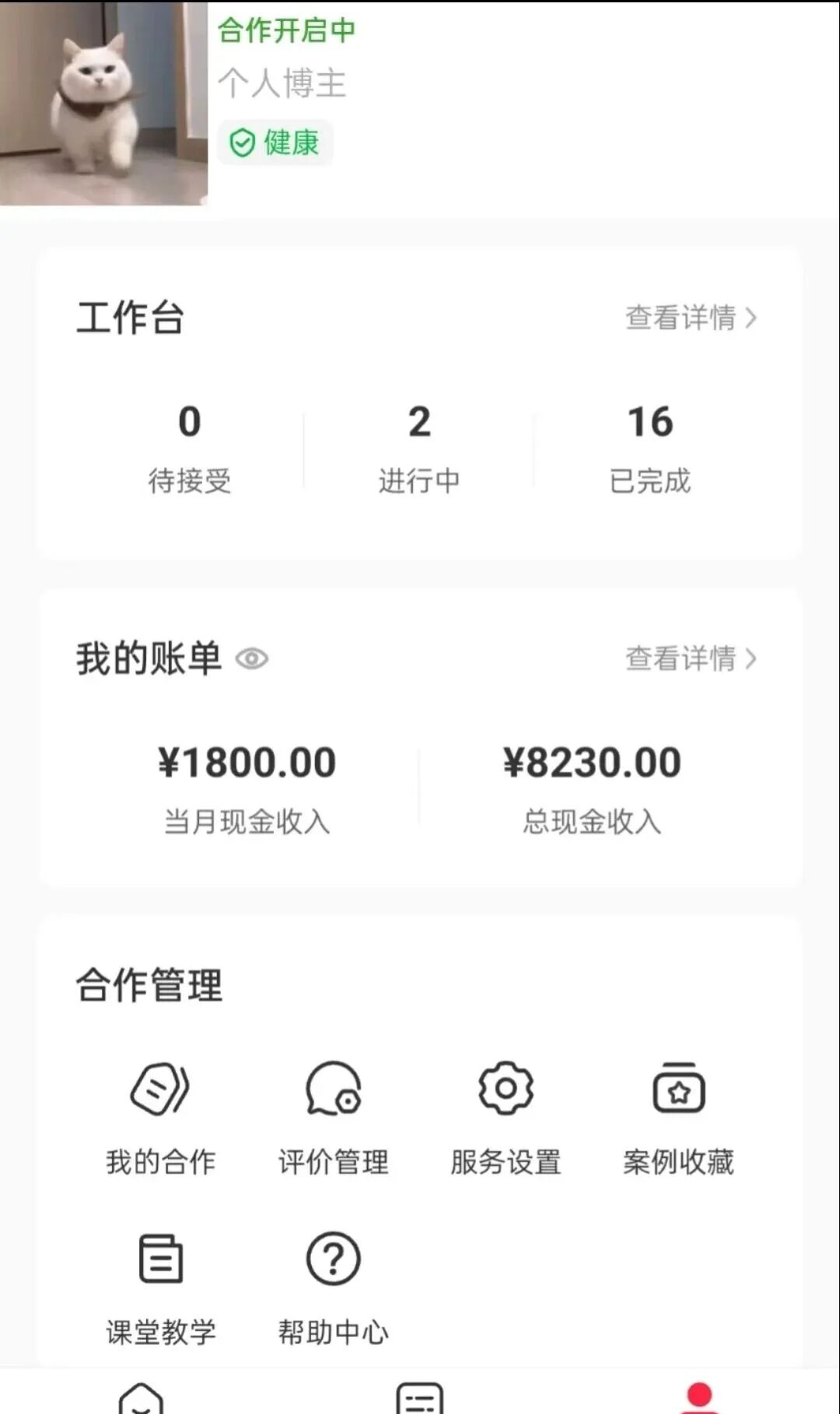Switch to the home tab in bottom bar
Viewport: 840px width, 1414px height.
141,1398
